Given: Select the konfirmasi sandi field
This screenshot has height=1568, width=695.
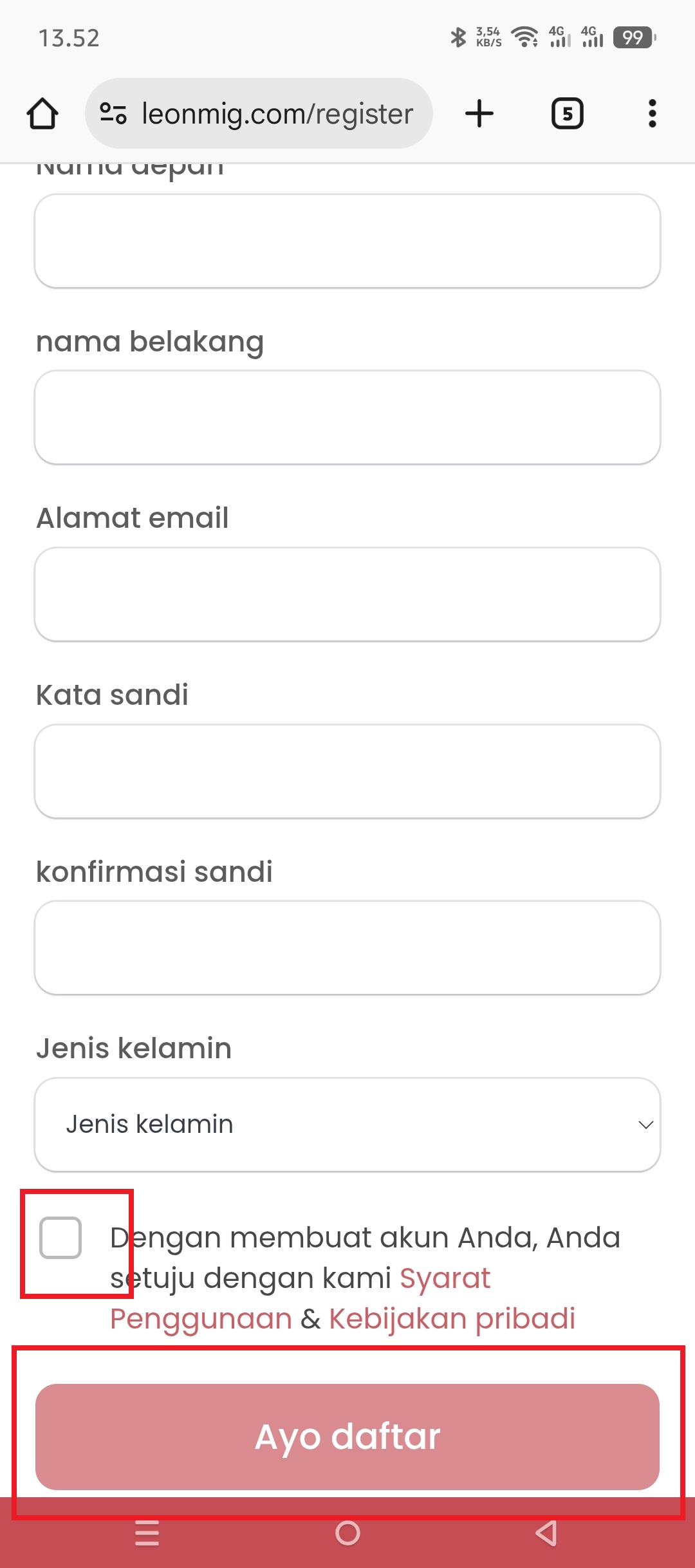Looking at the screenshot, I should pyautogui.click(x=347, y=947).
